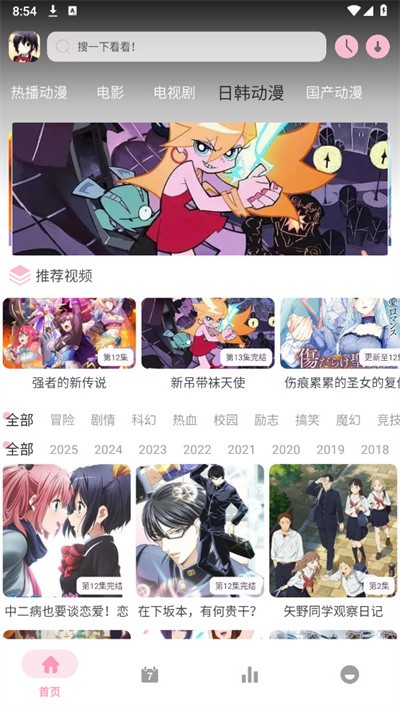Open 强者的新传说 recommended video
Image resolution: width=400 pixels, height=710 pixels.
point(69,344)
